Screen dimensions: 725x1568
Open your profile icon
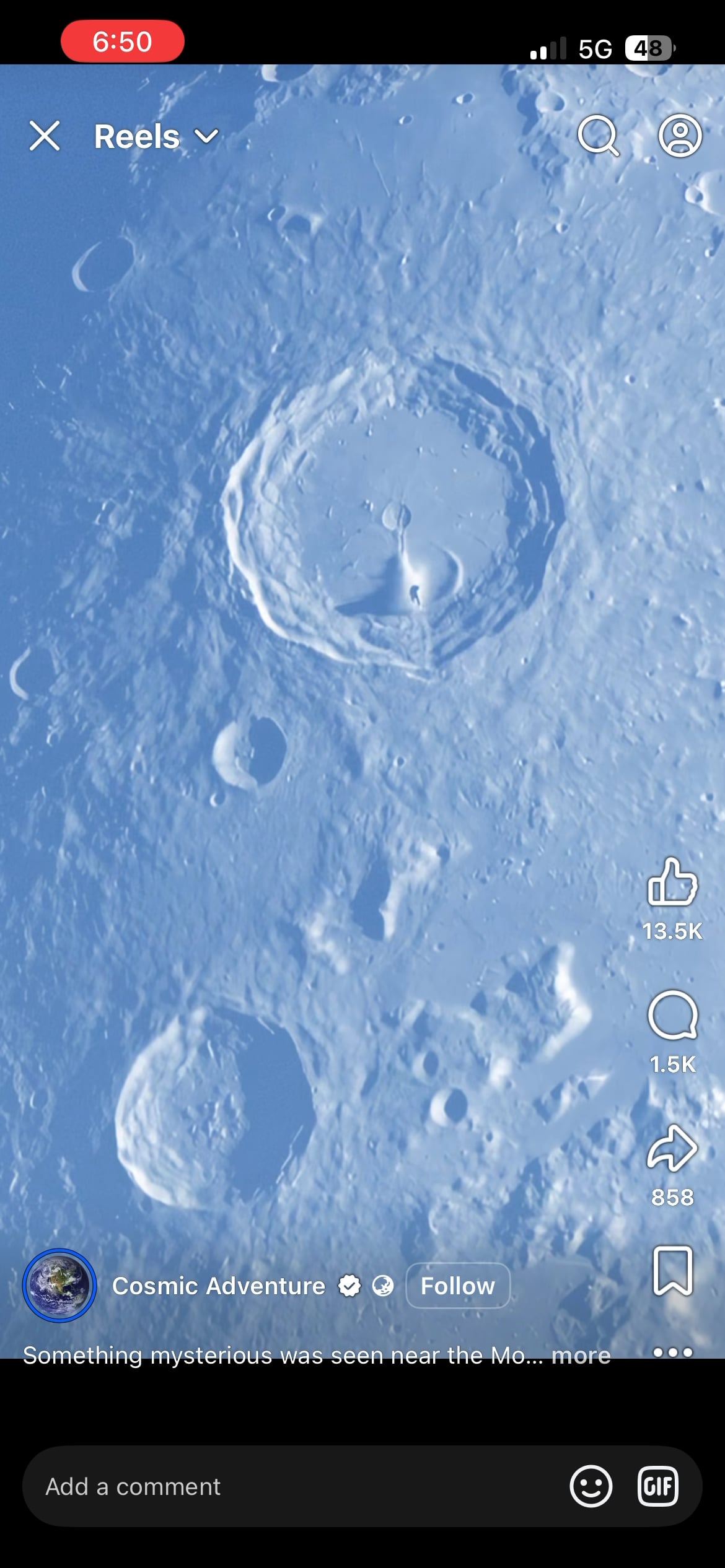tap(680, 136)
